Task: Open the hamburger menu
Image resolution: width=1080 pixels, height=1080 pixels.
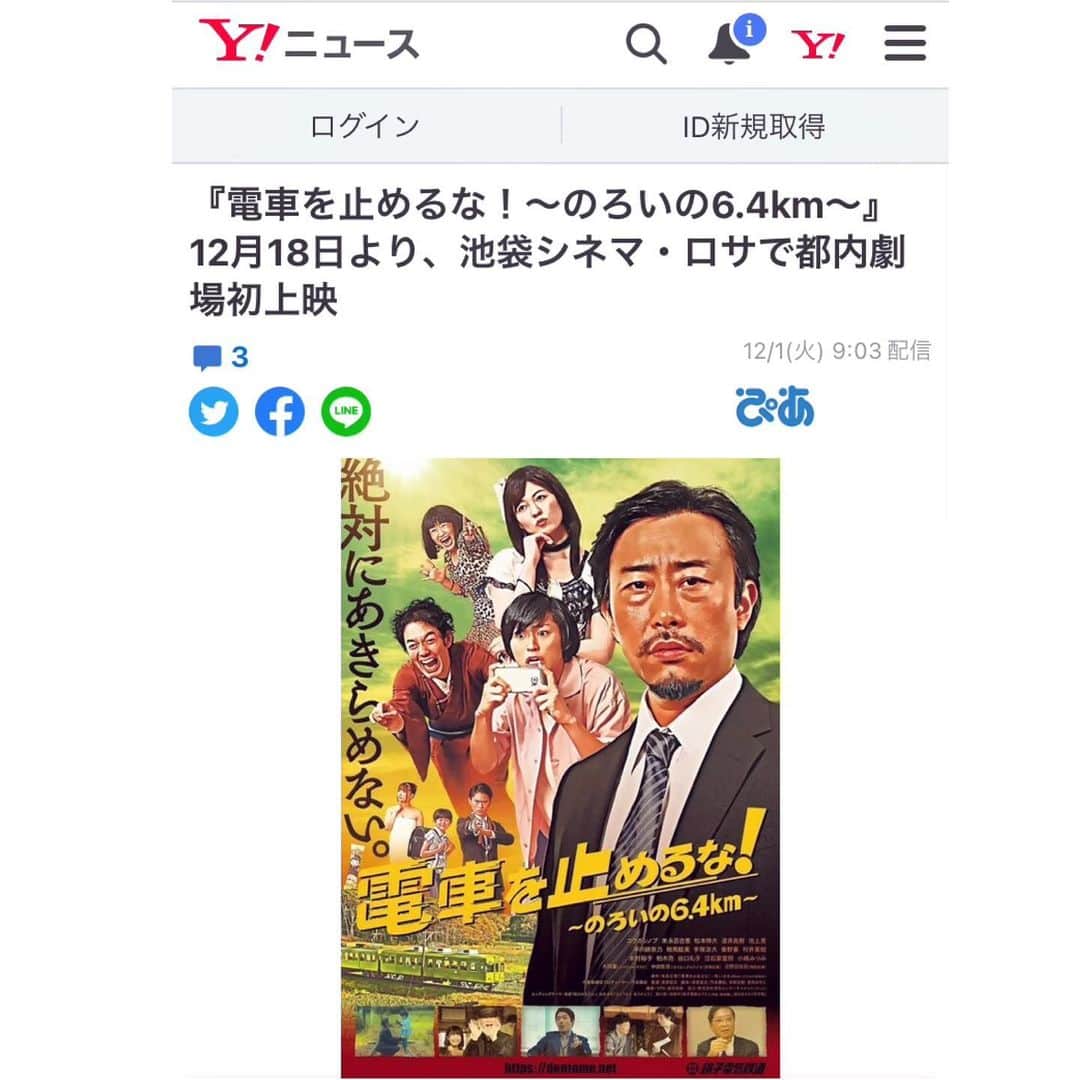Action: [905, 43]
